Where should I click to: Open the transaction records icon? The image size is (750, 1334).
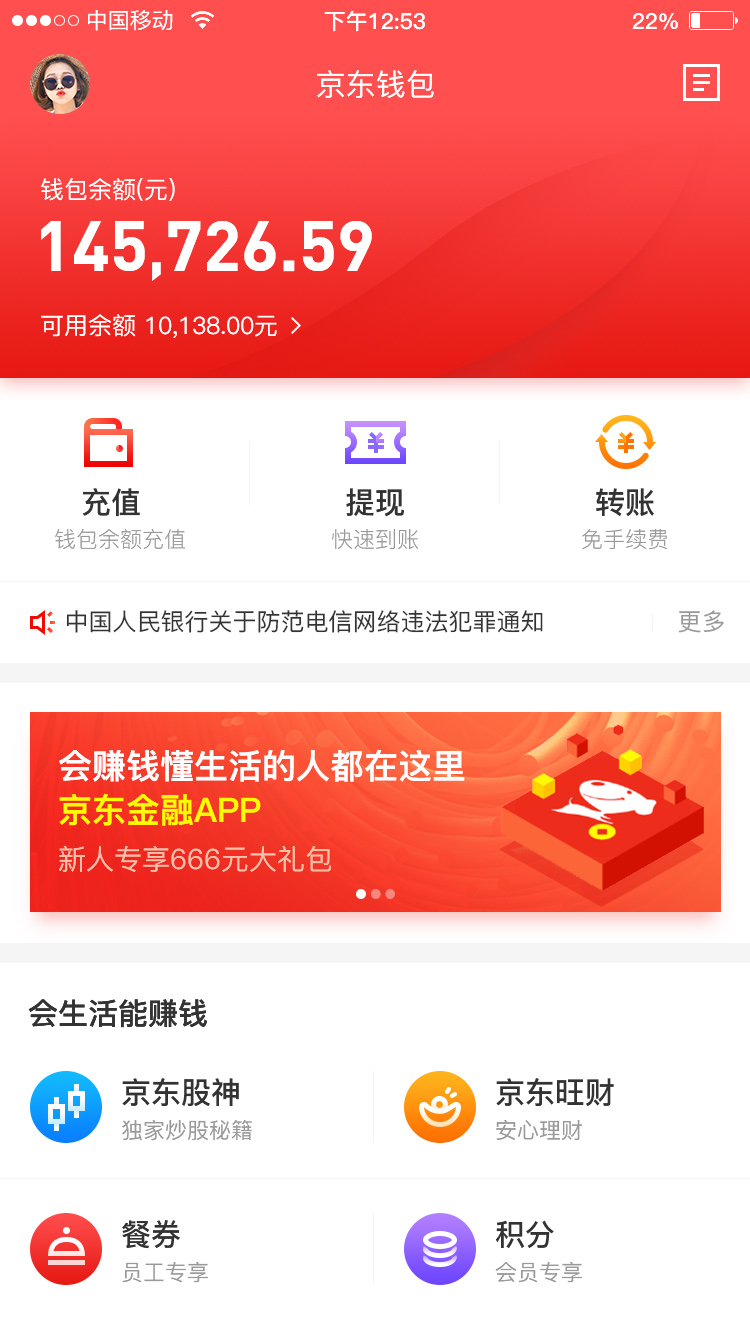(x=701, y=83)
